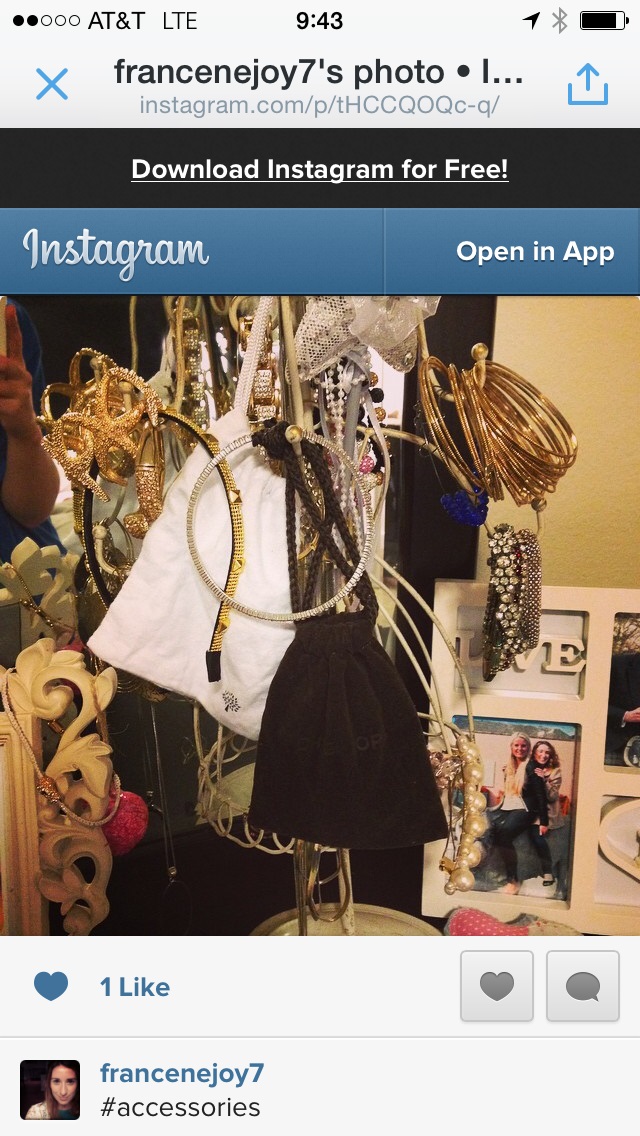640x1136 pixels.
Task: View who liked via 1 Like
Action: point(134,987)
